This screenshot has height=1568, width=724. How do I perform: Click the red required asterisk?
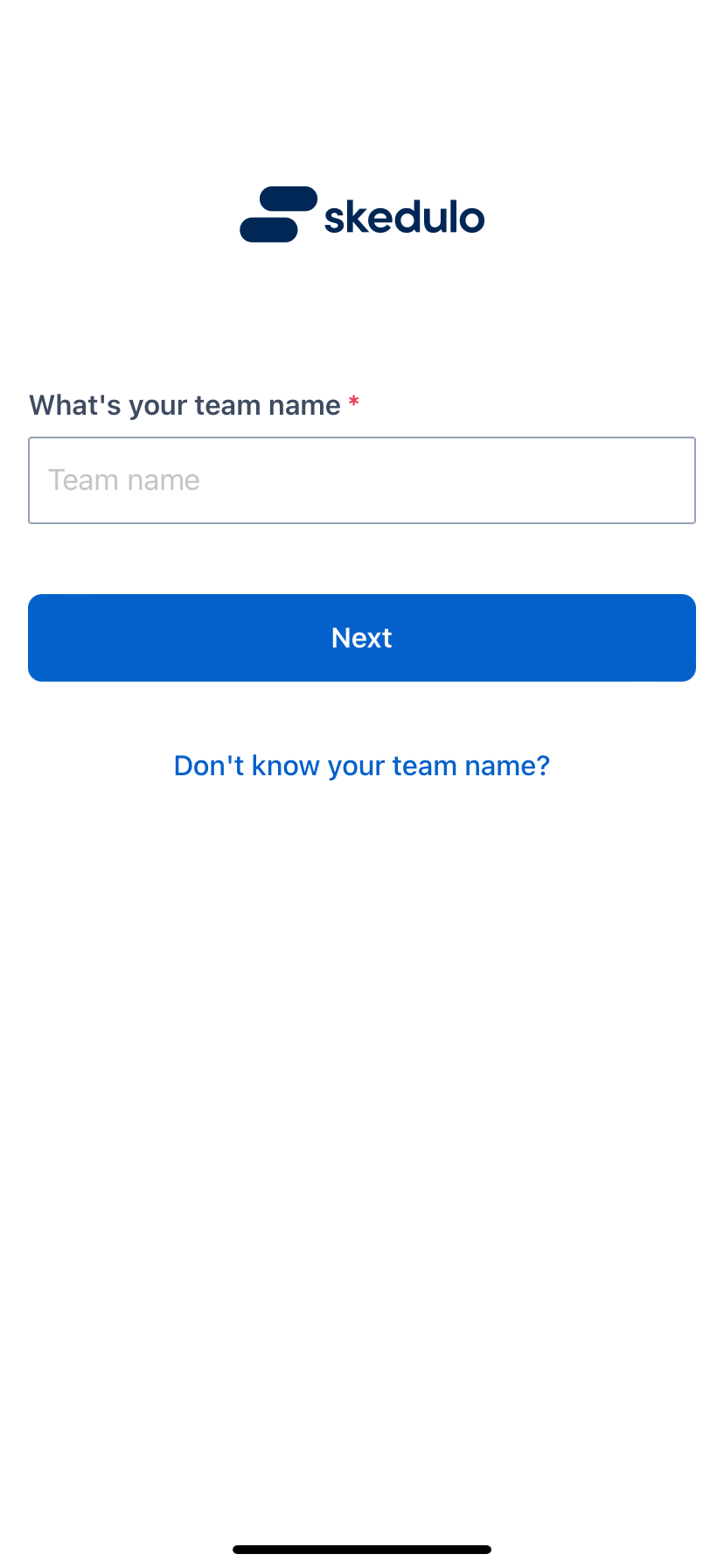click(x=353, y=401)
